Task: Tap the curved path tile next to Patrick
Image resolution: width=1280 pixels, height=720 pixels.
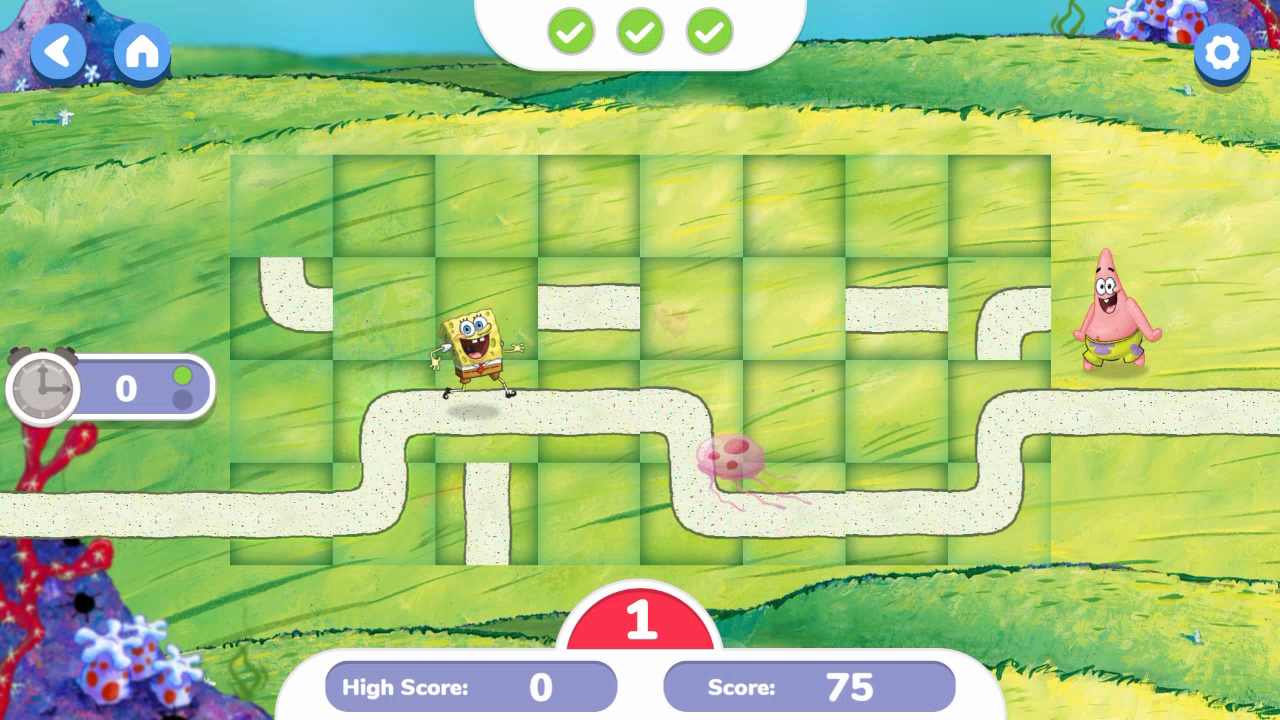Action: pyautogui.click(x=1000, y=309)
